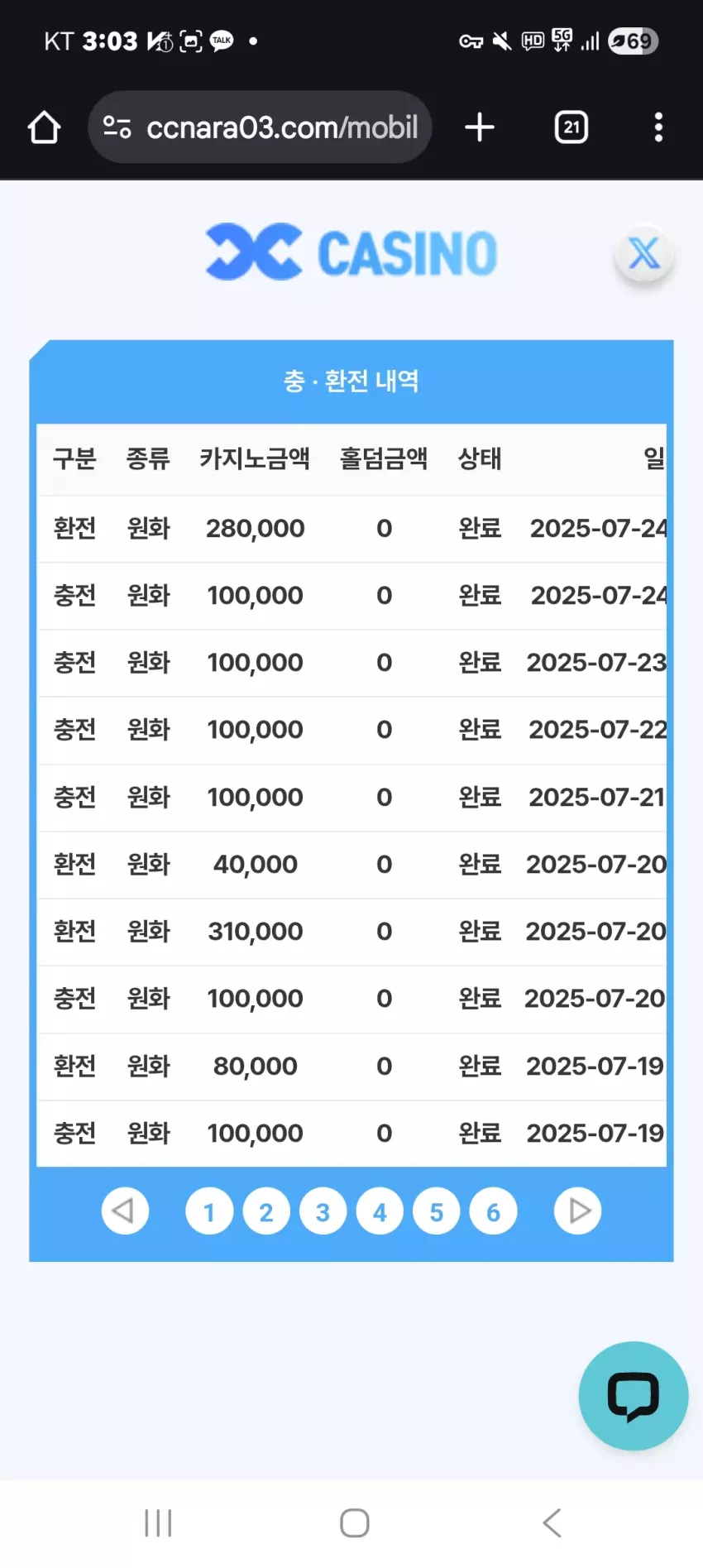Jump to page 3
The width and height of the screenshot is (703, 1568).
click(323, 1211)
